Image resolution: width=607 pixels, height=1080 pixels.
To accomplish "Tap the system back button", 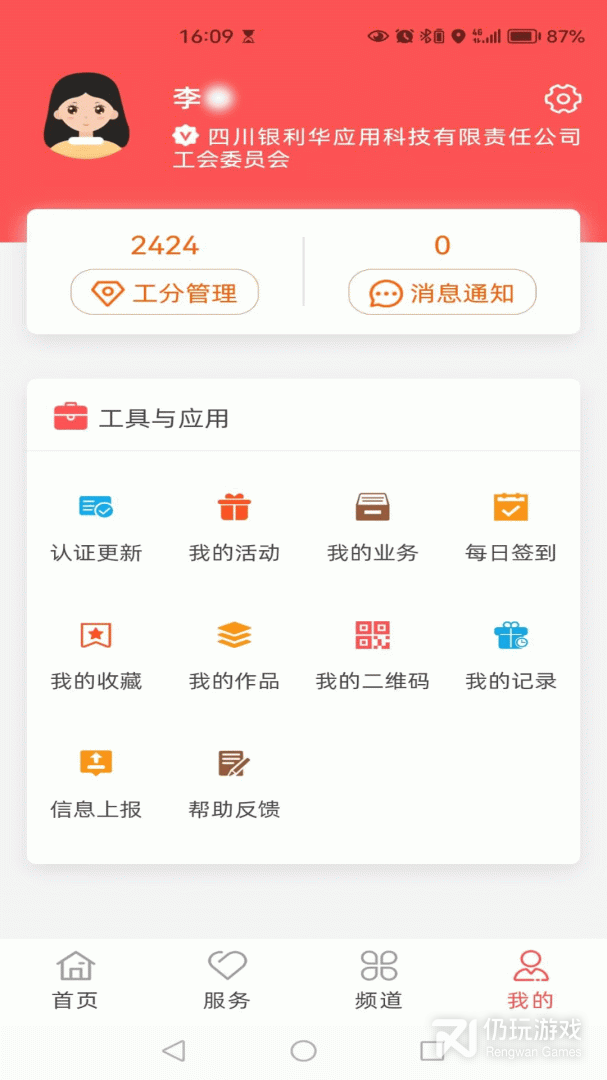I will coord(174,1050).
